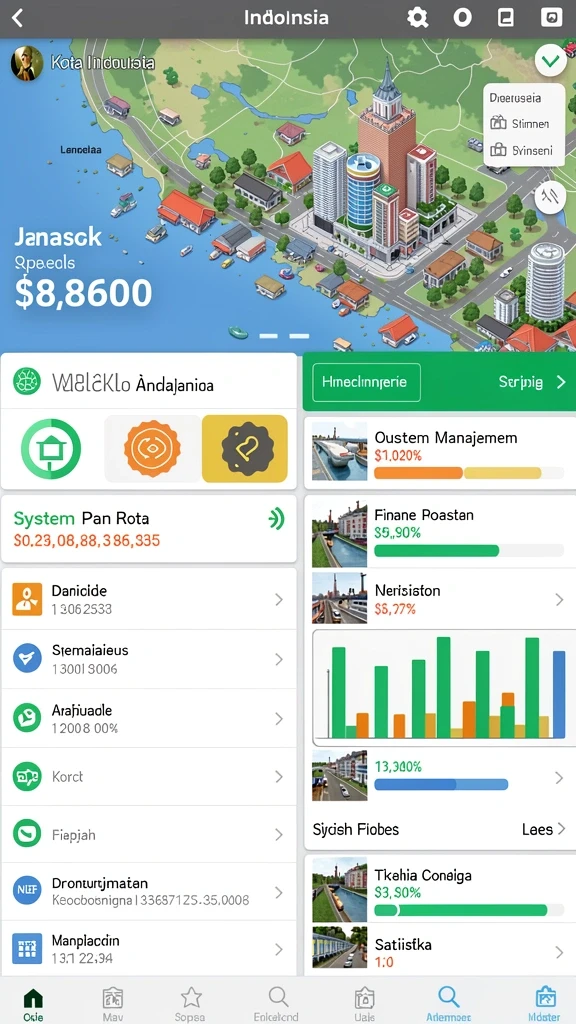Tap the green checkmark button on map

coord(550,61)
